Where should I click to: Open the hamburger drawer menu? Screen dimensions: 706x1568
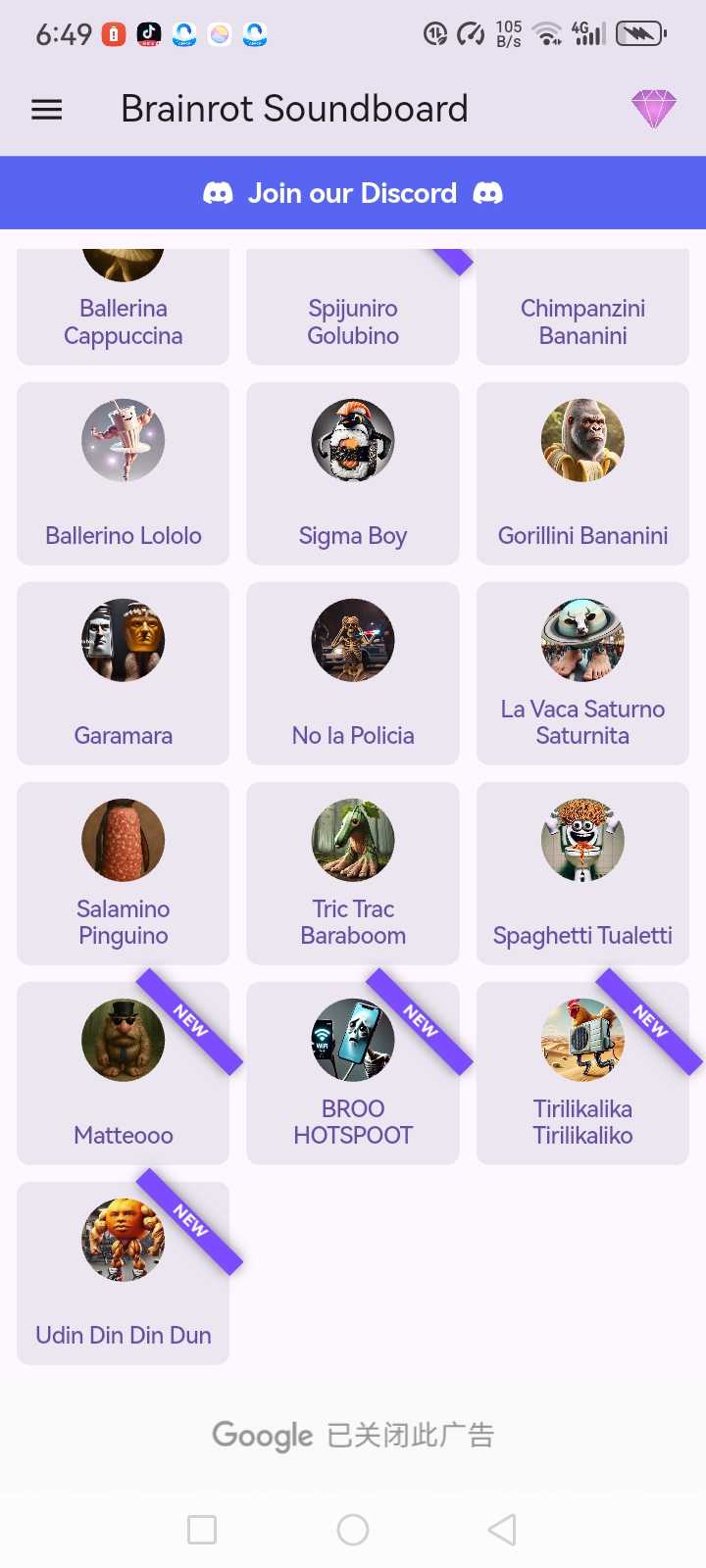pos(47,109)
